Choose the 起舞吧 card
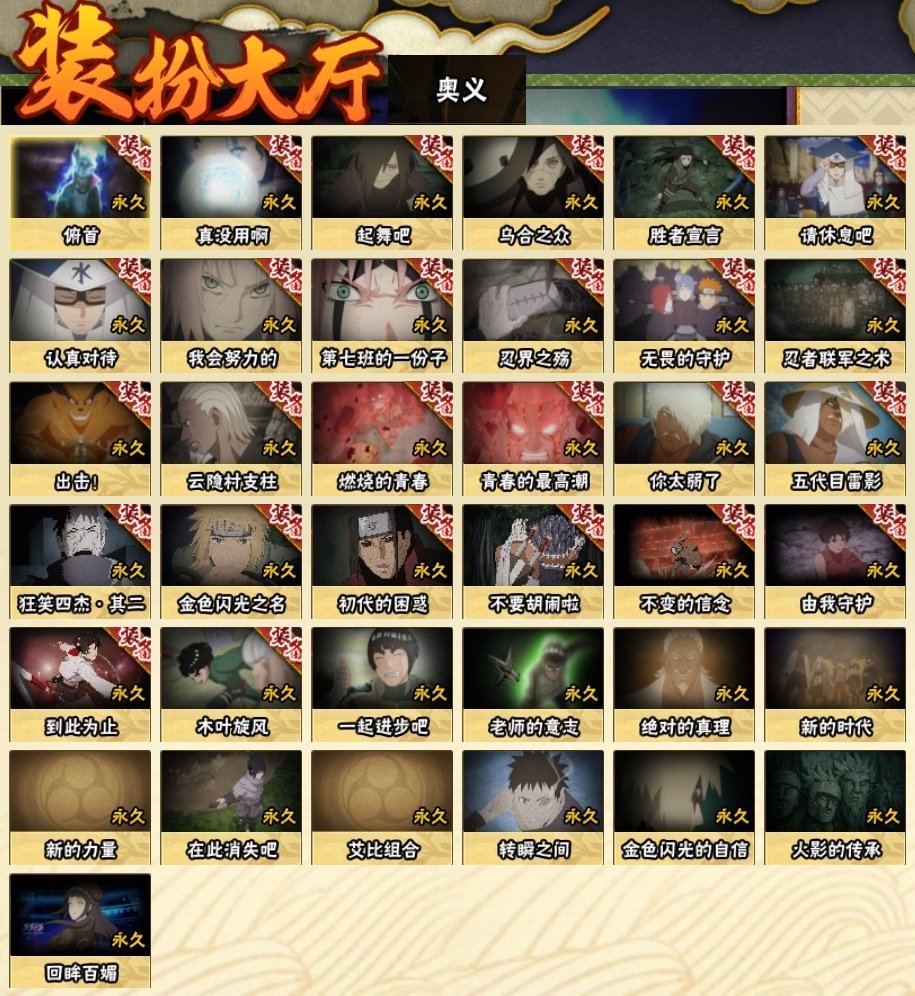Image resolution: width=915 pixels, height=996 pixels. tap(382, 192)
